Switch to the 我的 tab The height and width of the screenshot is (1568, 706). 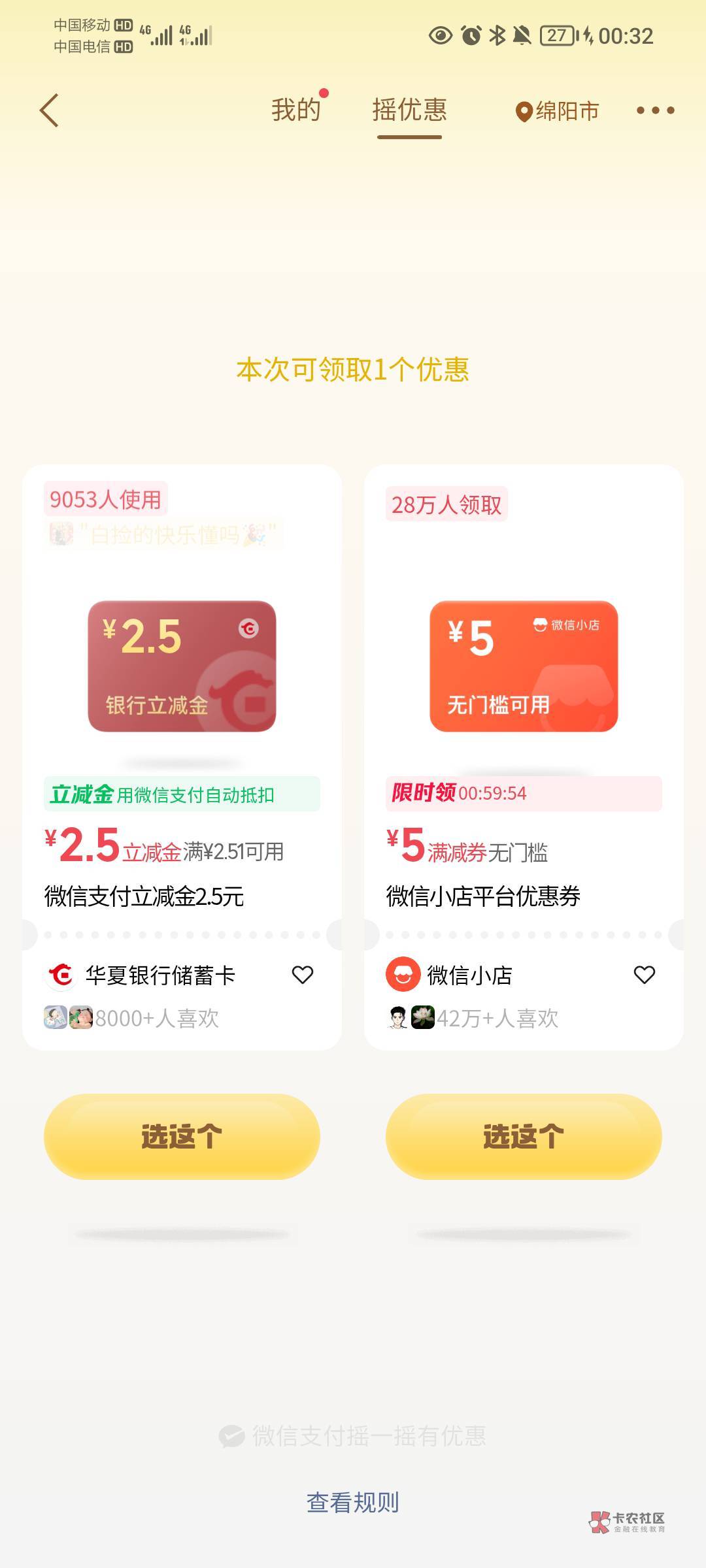[x=296, y=110]
